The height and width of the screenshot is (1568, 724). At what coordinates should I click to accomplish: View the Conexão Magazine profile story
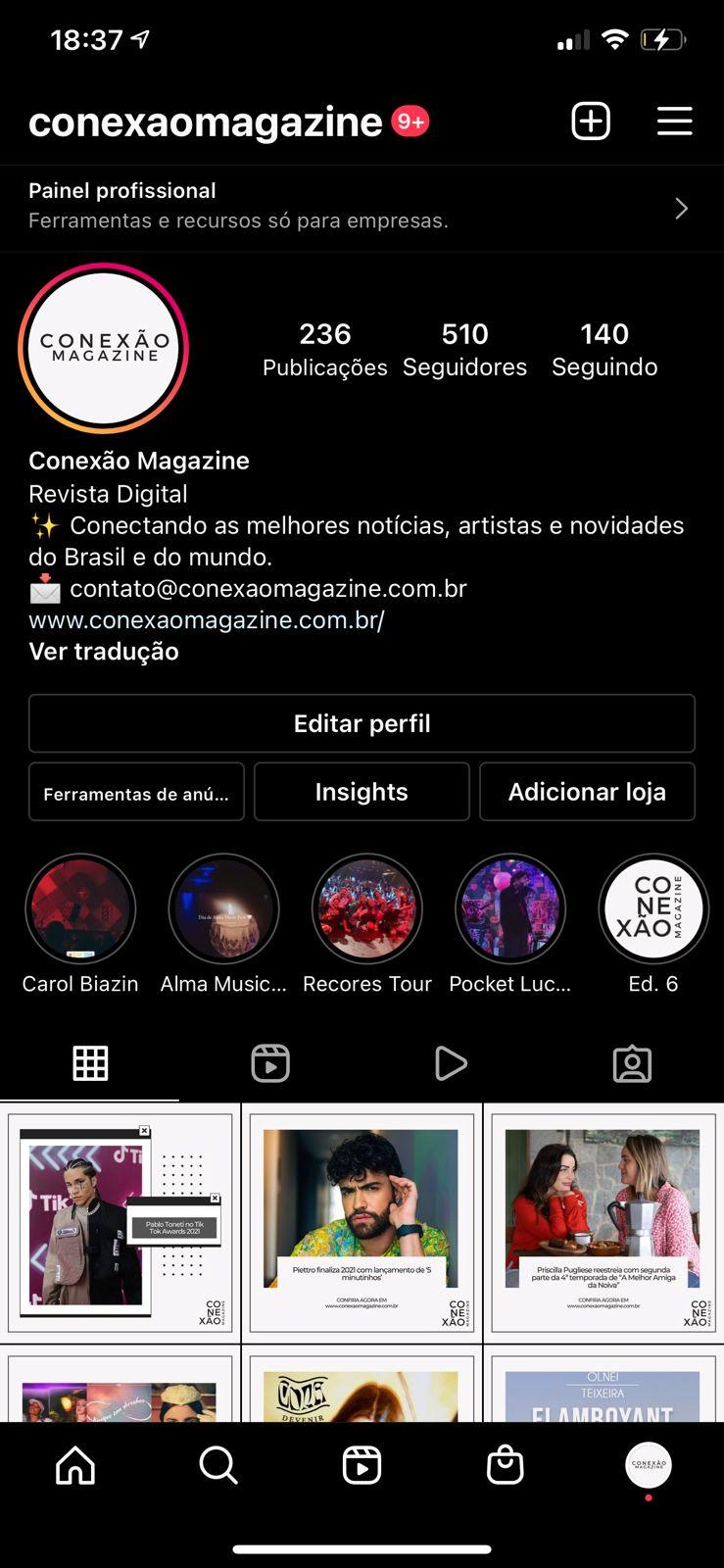click(104, 348)
